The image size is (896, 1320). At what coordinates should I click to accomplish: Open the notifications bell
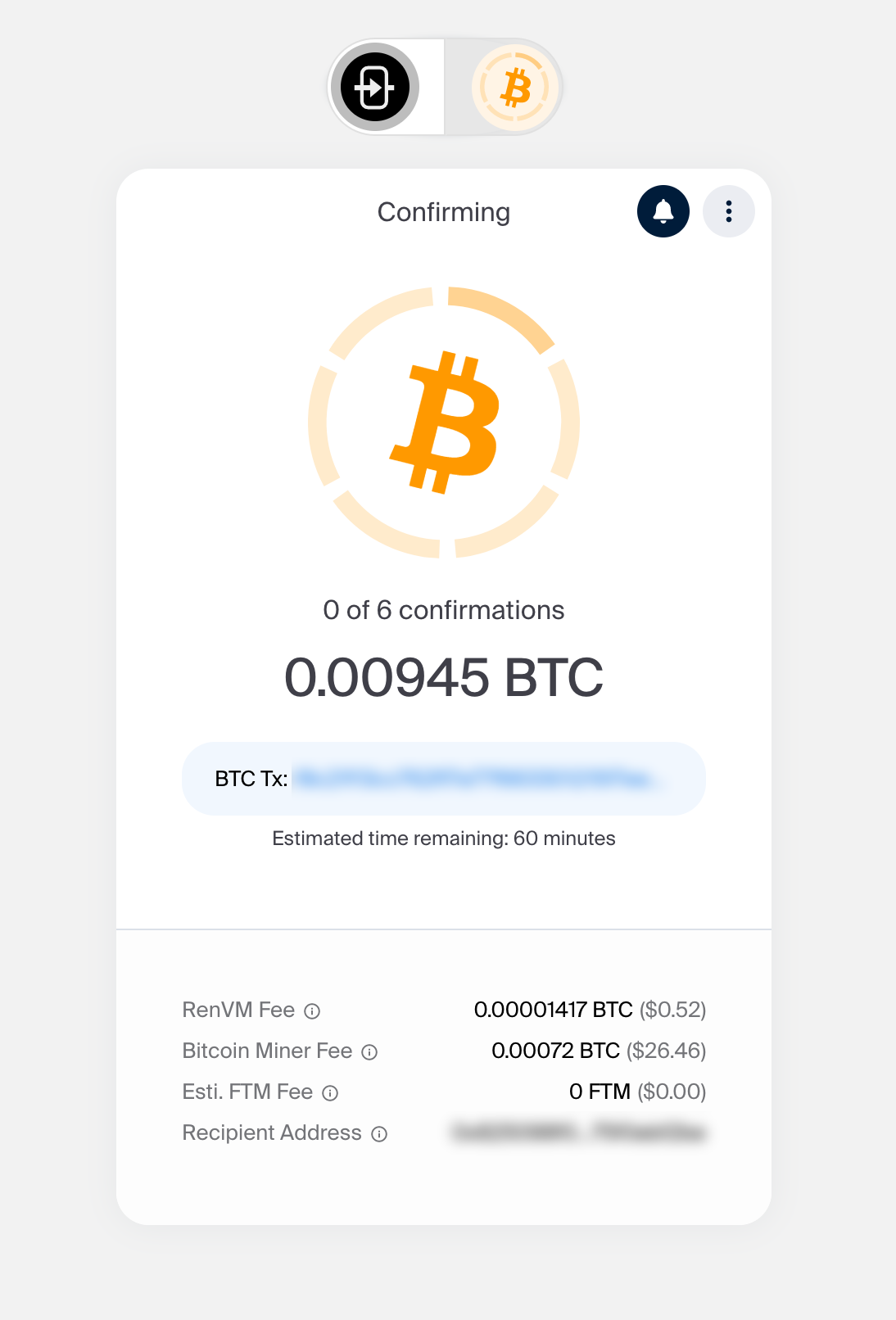click(663, 211)
